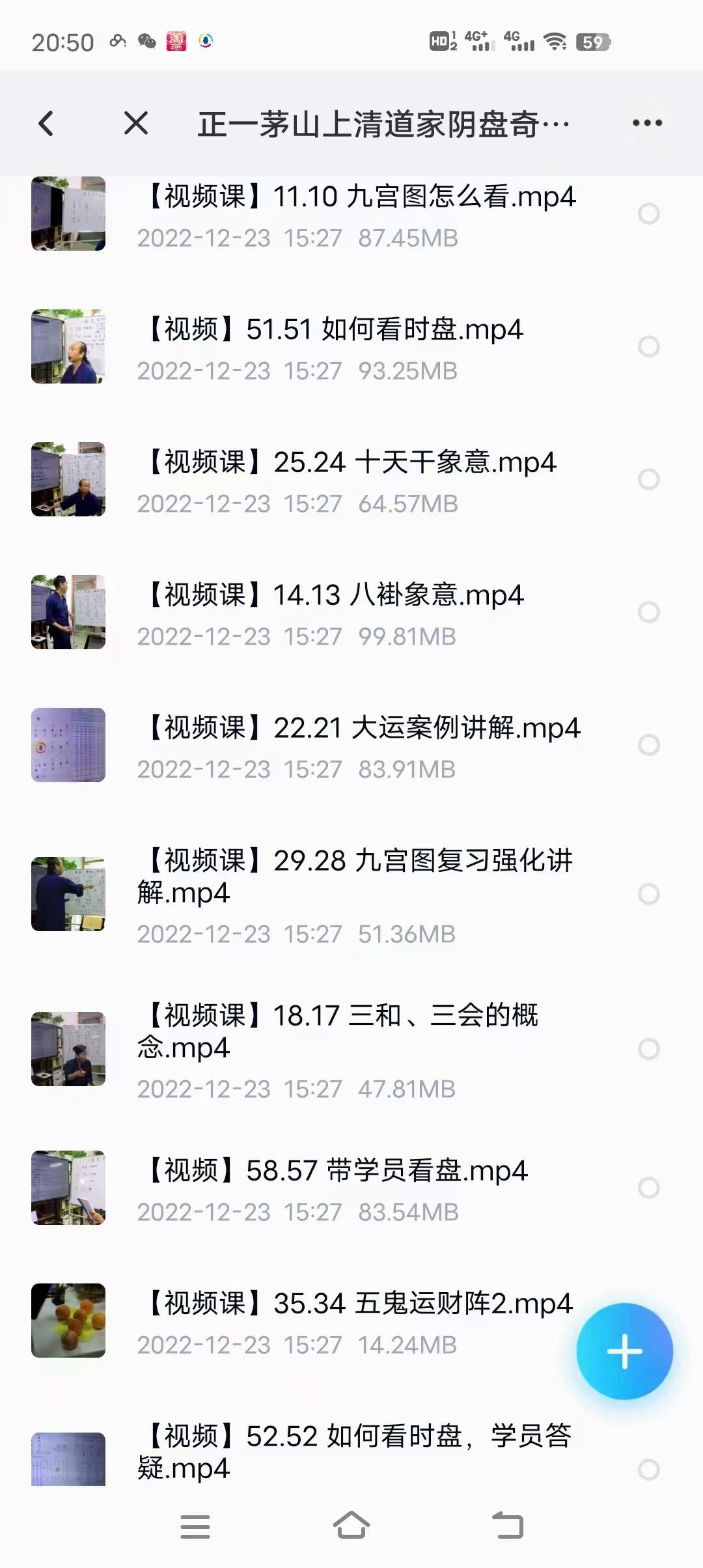Tap the thumbnail of 29.28 九宫图复习强化讲解.mp4

(68, 893)
